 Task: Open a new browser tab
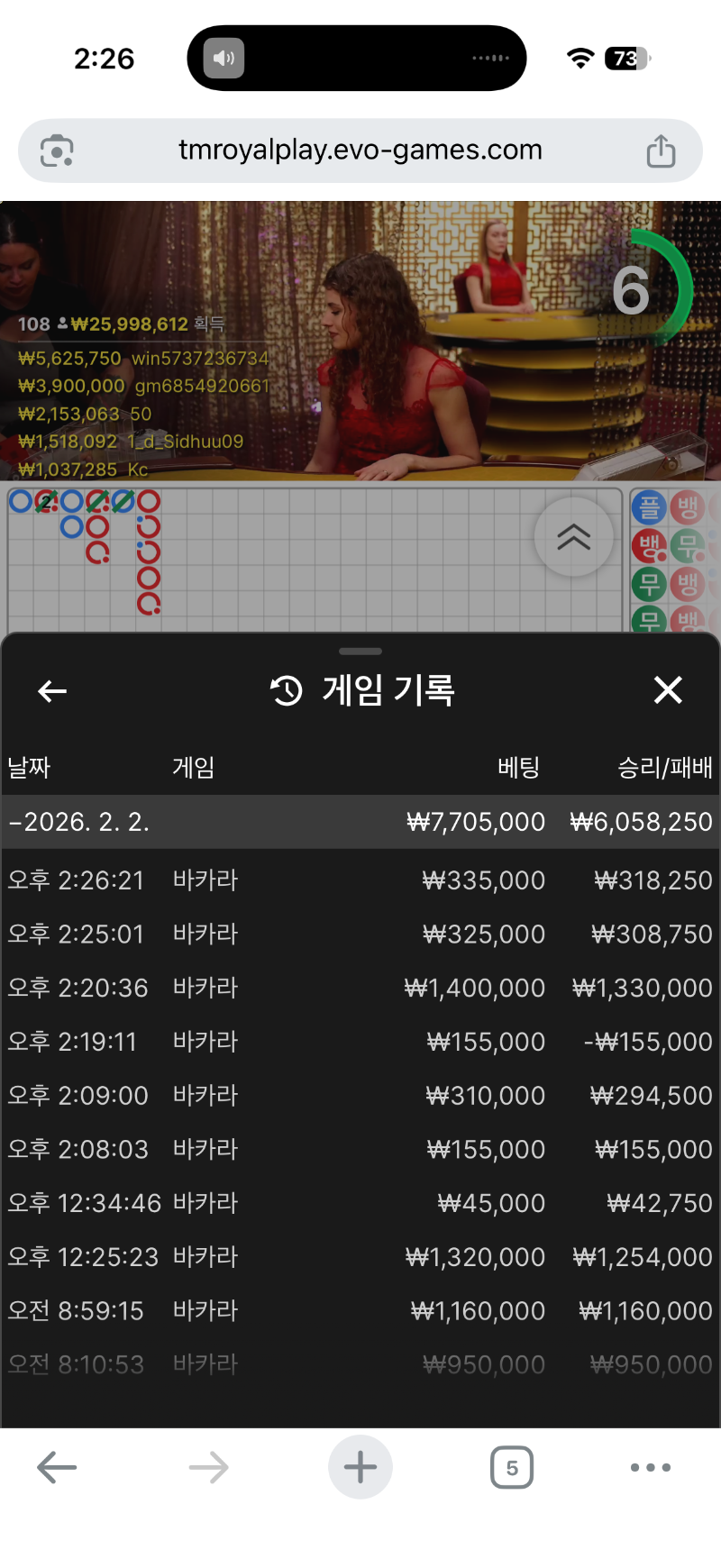[360, 1467]
